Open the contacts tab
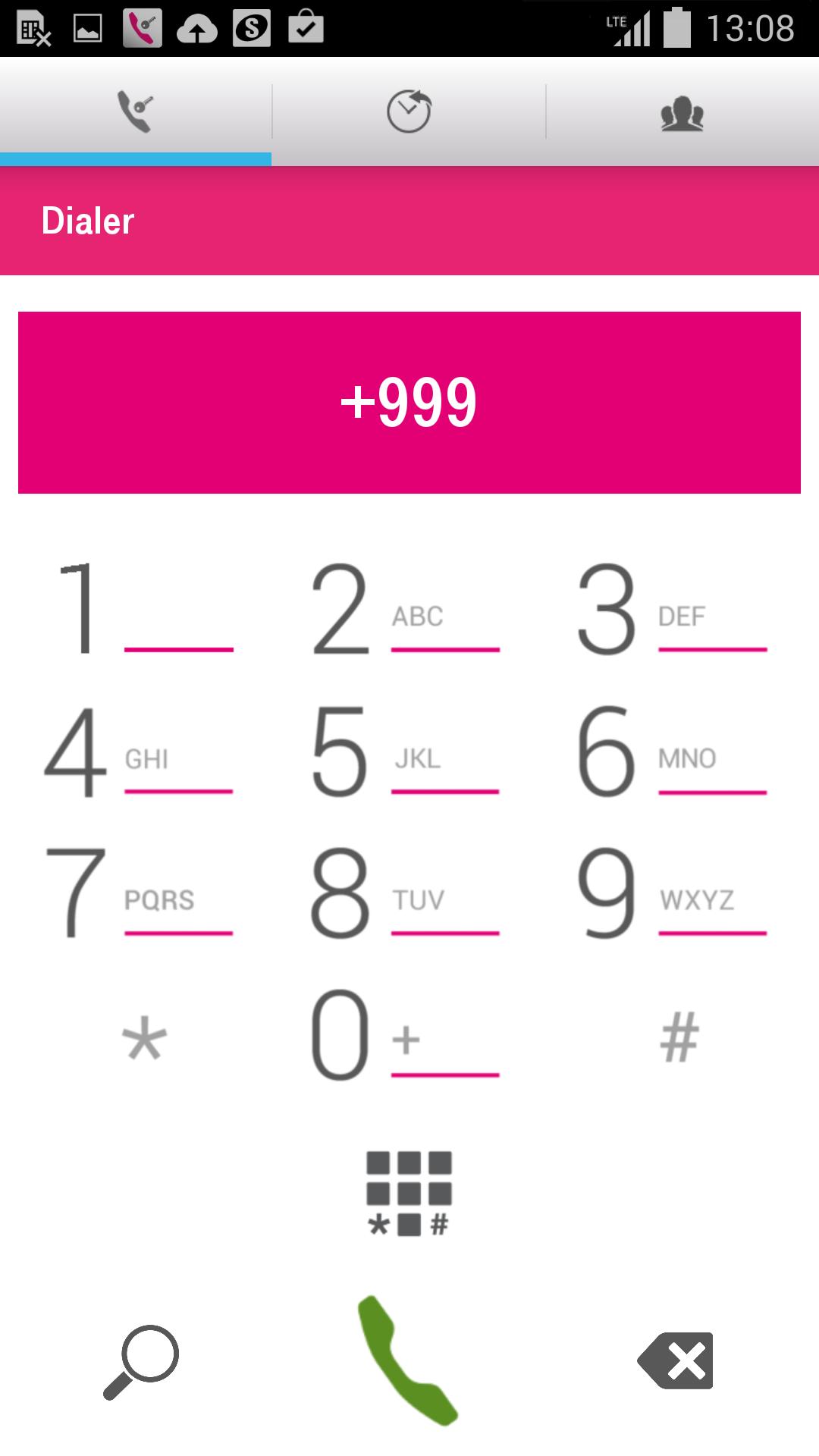The width and height of the screenshot is (819, 1456). tap(682, 114)
